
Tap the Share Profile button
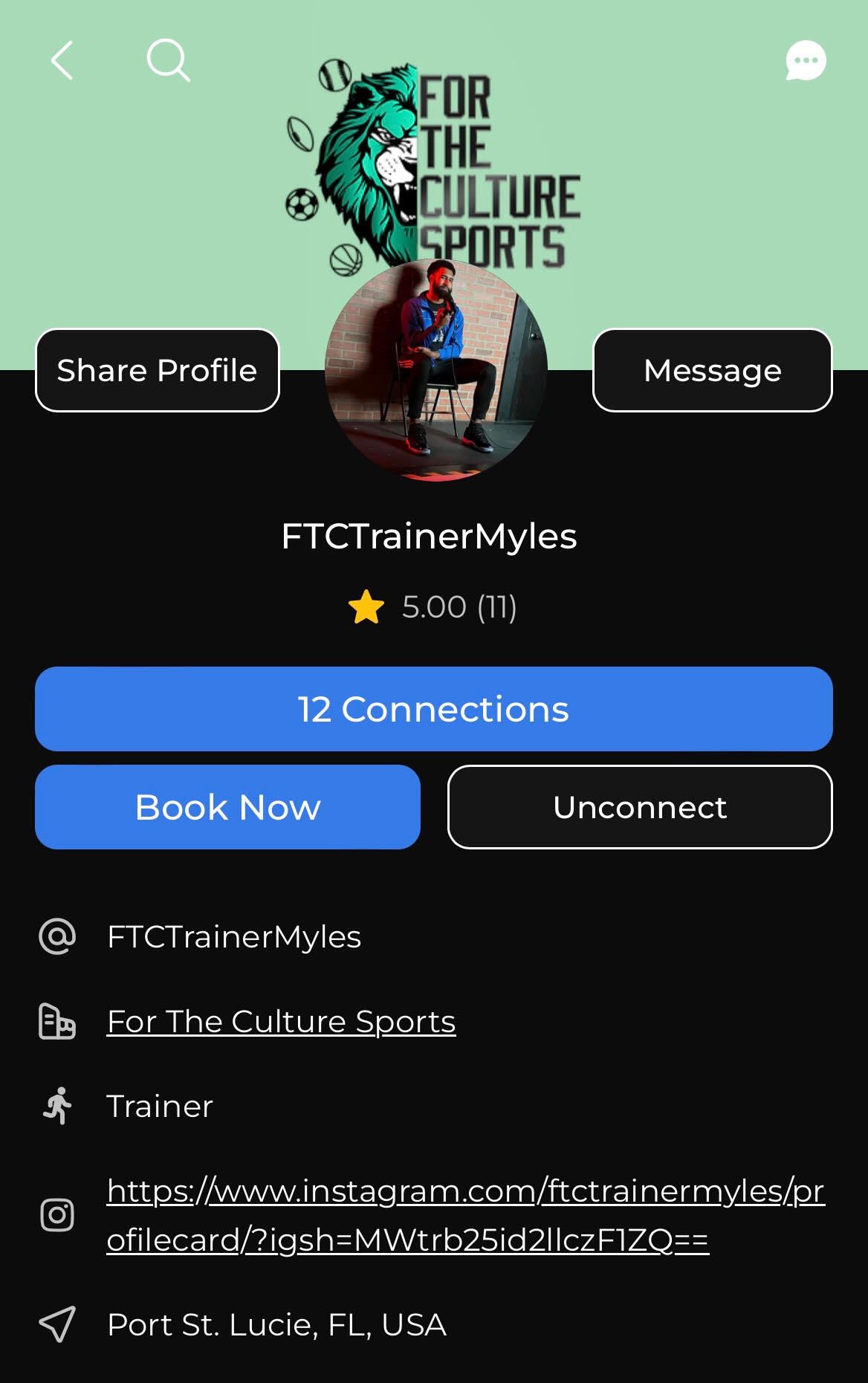coord(158,370)
